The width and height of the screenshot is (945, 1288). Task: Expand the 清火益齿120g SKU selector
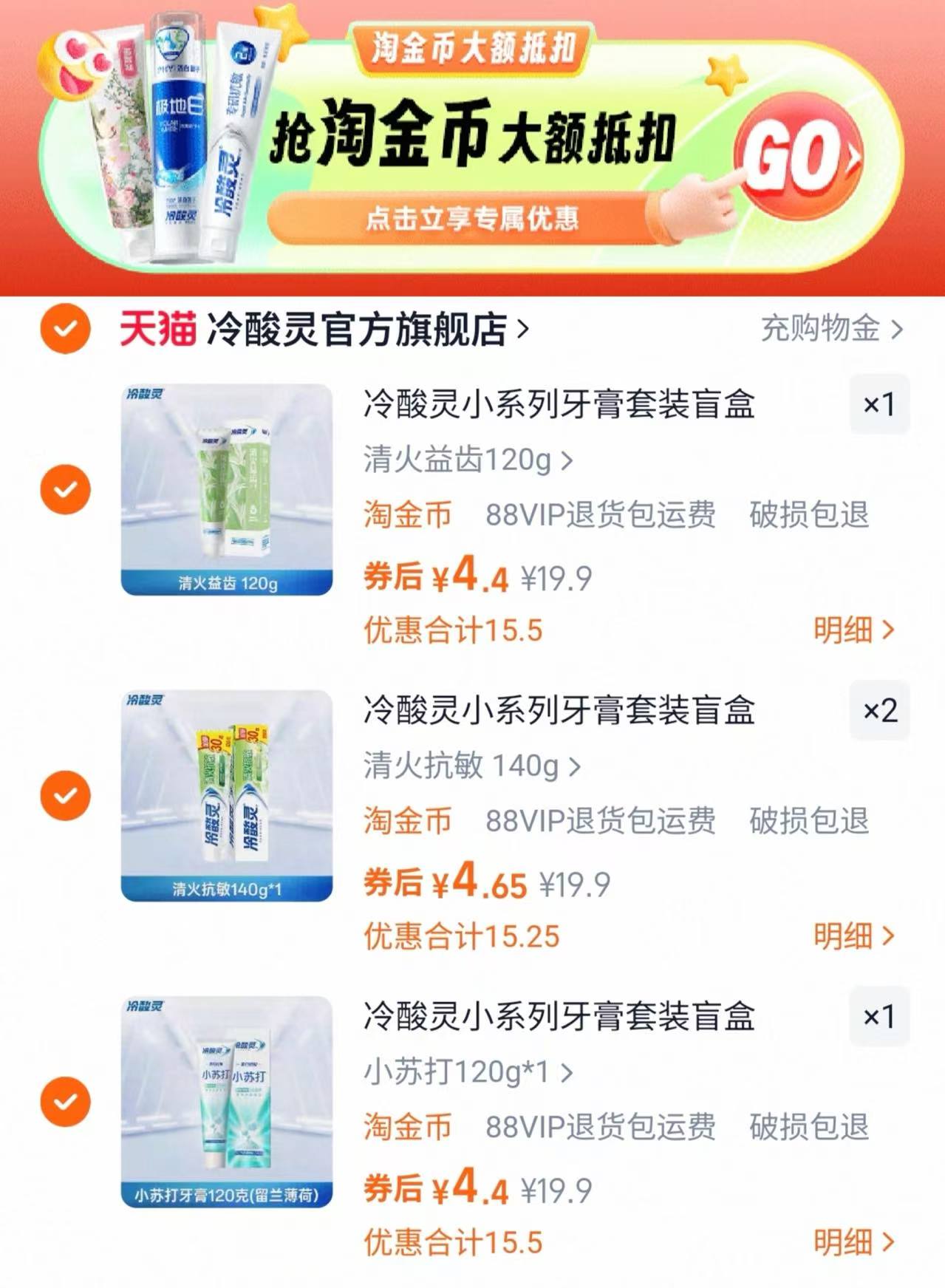click(468, 457)
